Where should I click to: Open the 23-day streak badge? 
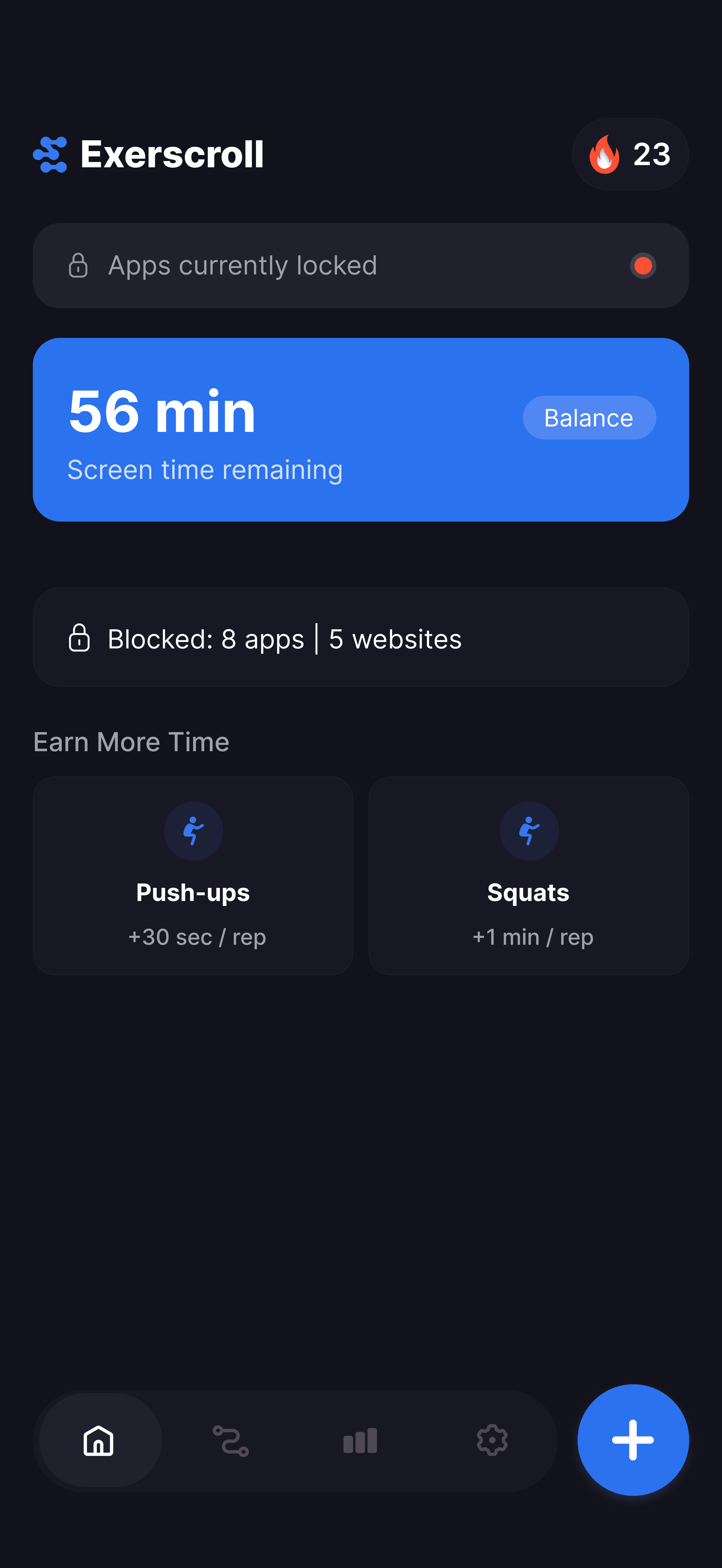pos(630,154)
